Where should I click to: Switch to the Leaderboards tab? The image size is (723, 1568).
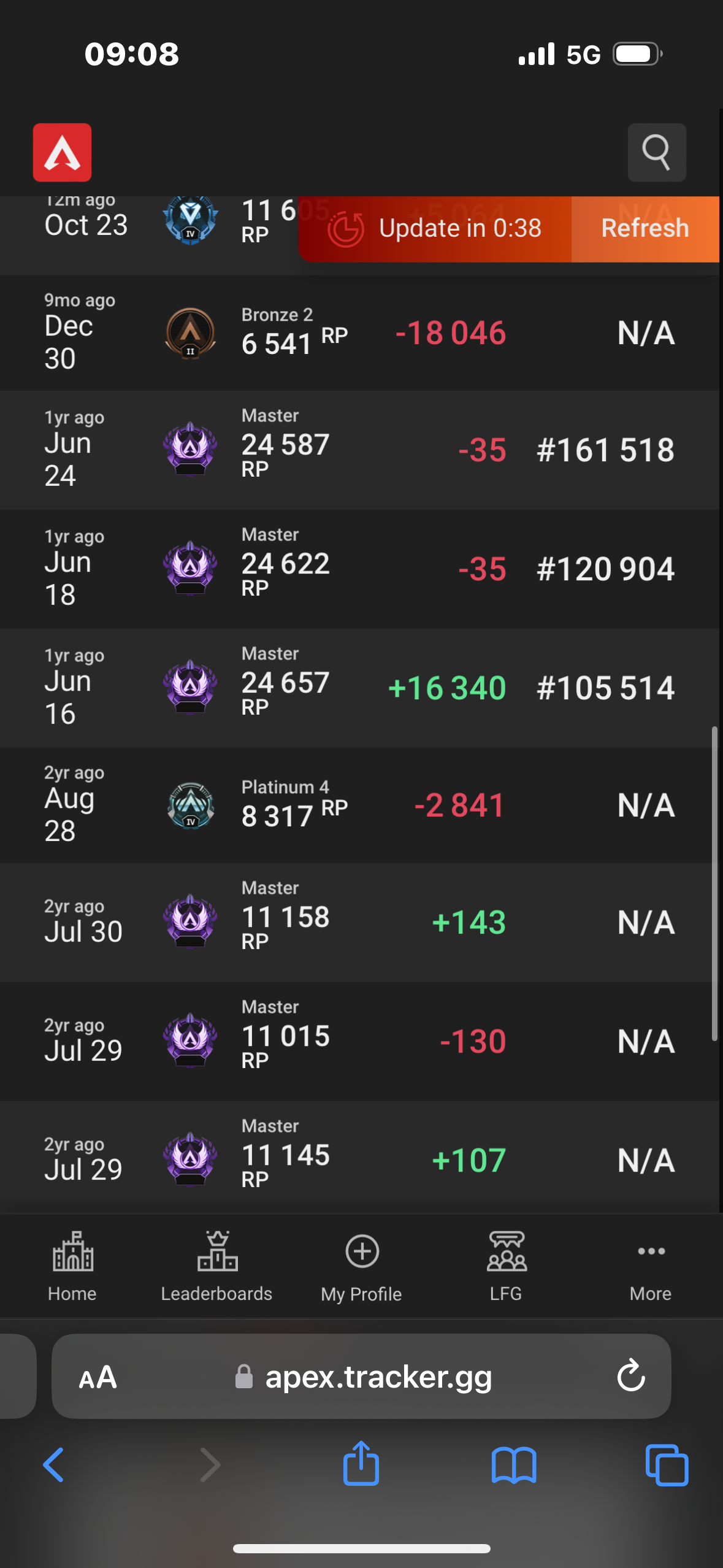point(216,1266)
